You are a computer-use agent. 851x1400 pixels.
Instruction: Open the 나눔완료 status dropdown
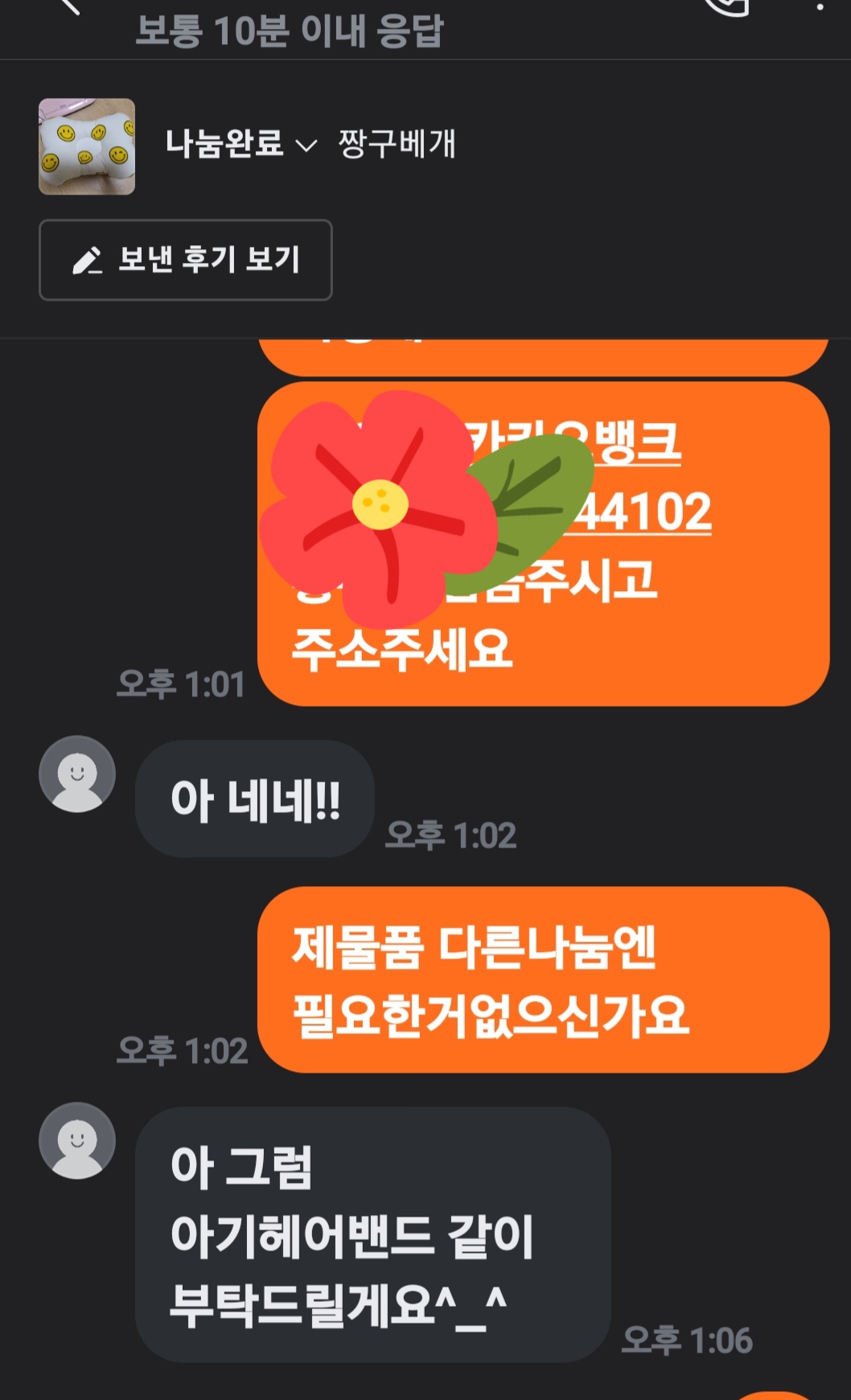click(x=240, y=145)
